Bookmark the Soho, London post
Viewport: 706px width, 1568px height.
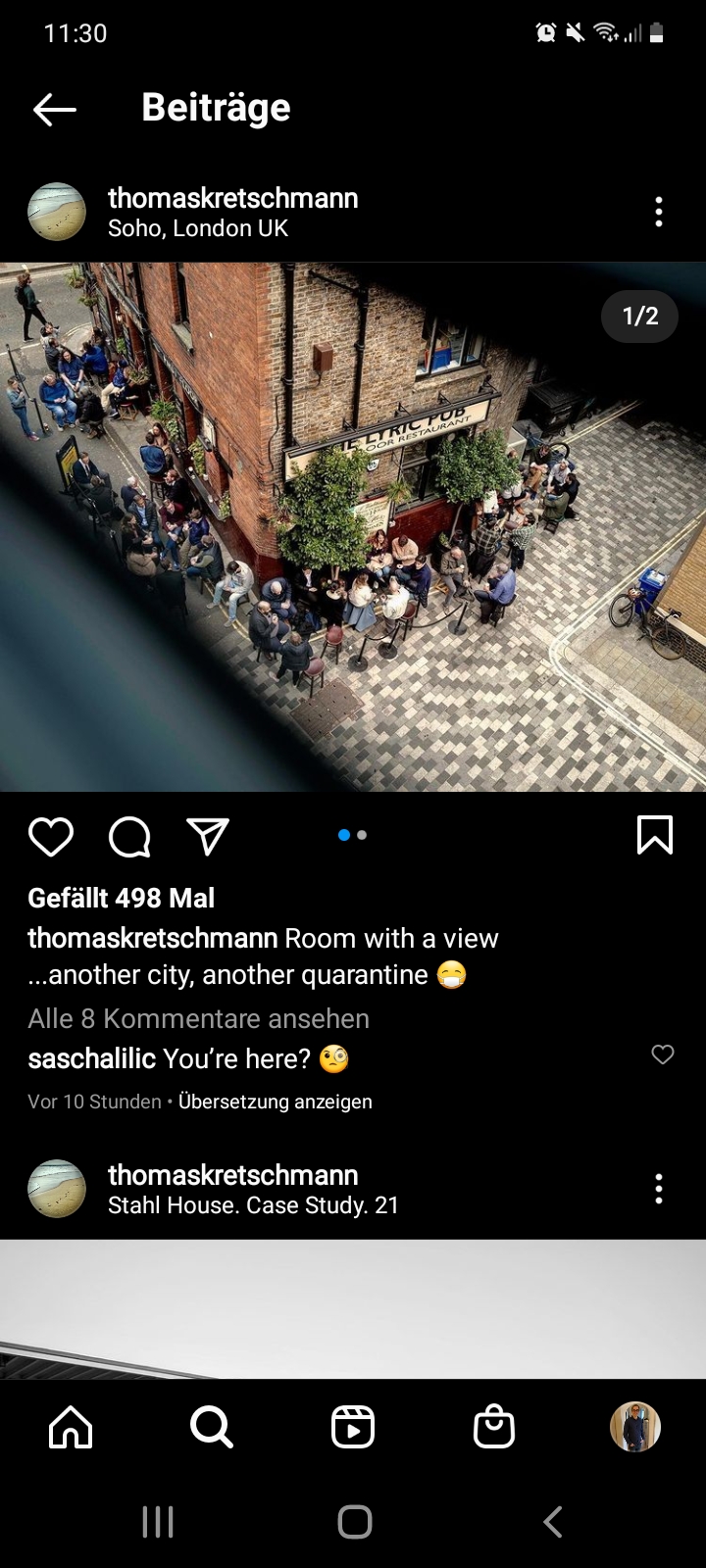click(x=655, y=835)
